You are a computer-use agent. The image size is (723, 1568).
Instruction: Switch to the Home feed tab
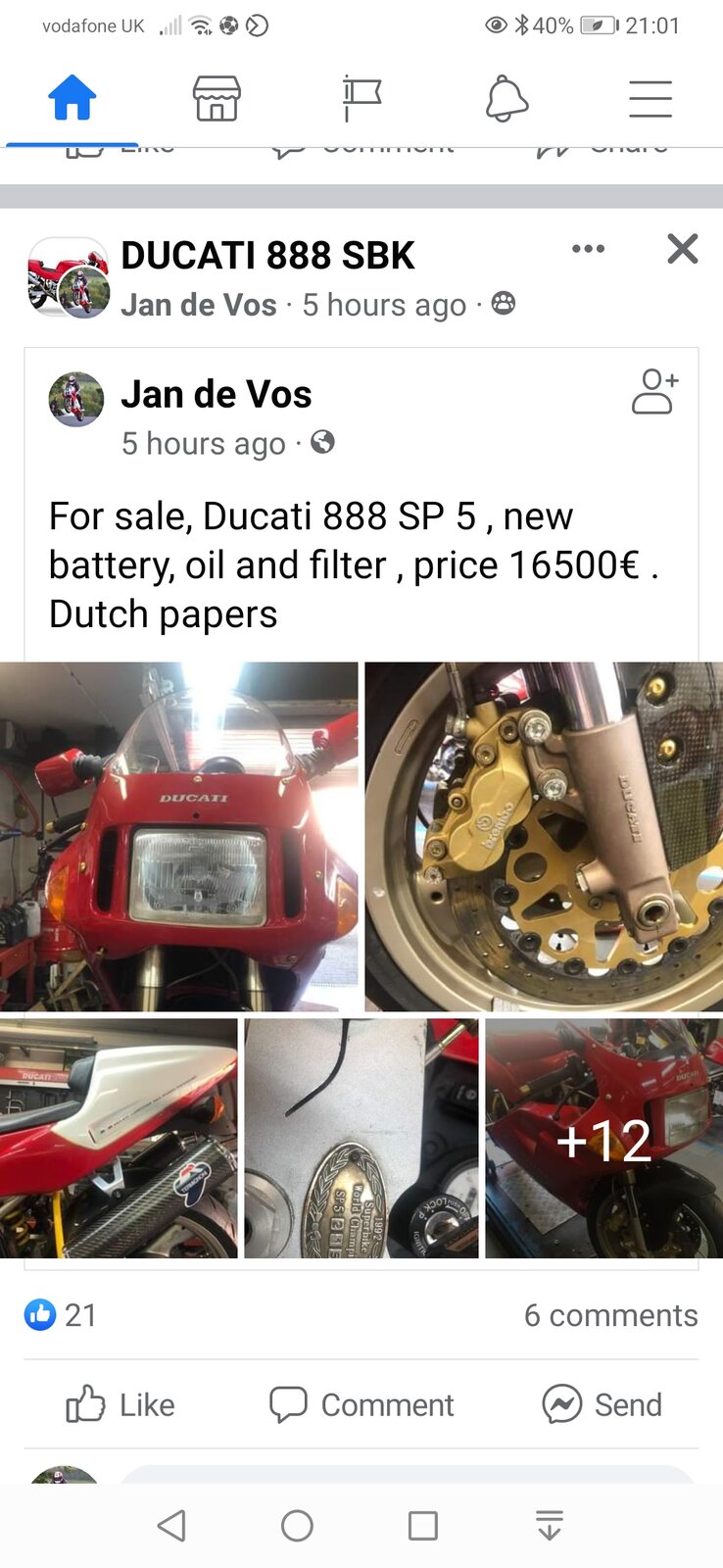72,98
